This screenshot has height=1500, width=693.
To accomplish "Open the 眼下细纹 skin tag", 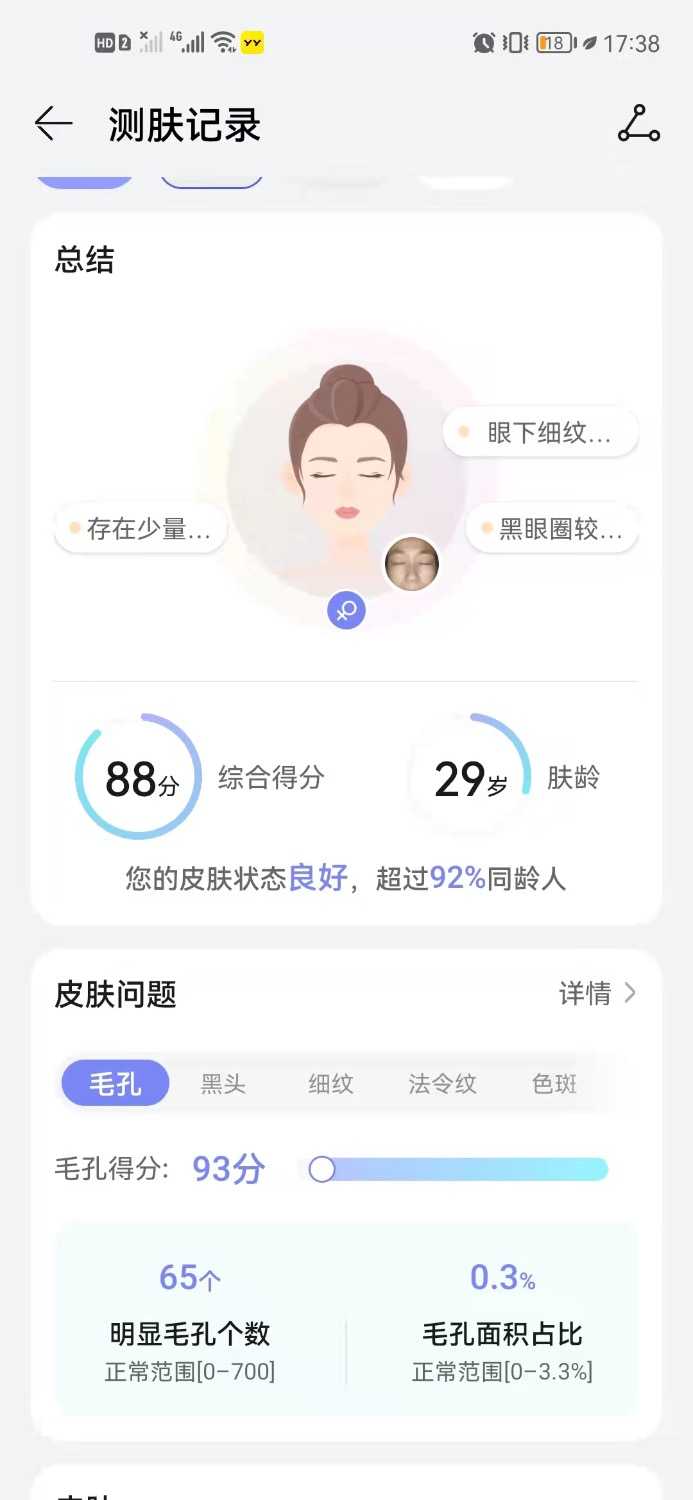I will pyautogui.click(x=541, y=433).
